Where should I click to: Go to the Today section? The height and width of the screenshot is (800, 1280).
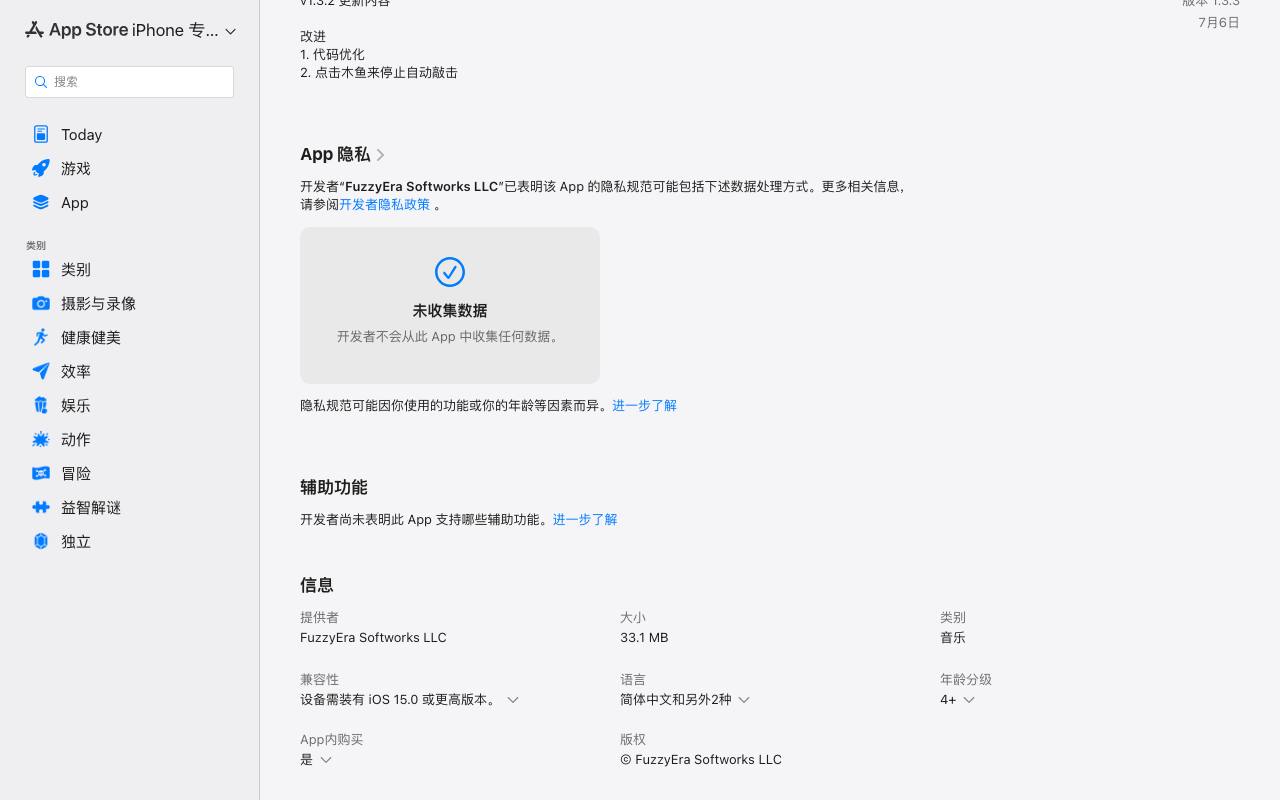129,135
